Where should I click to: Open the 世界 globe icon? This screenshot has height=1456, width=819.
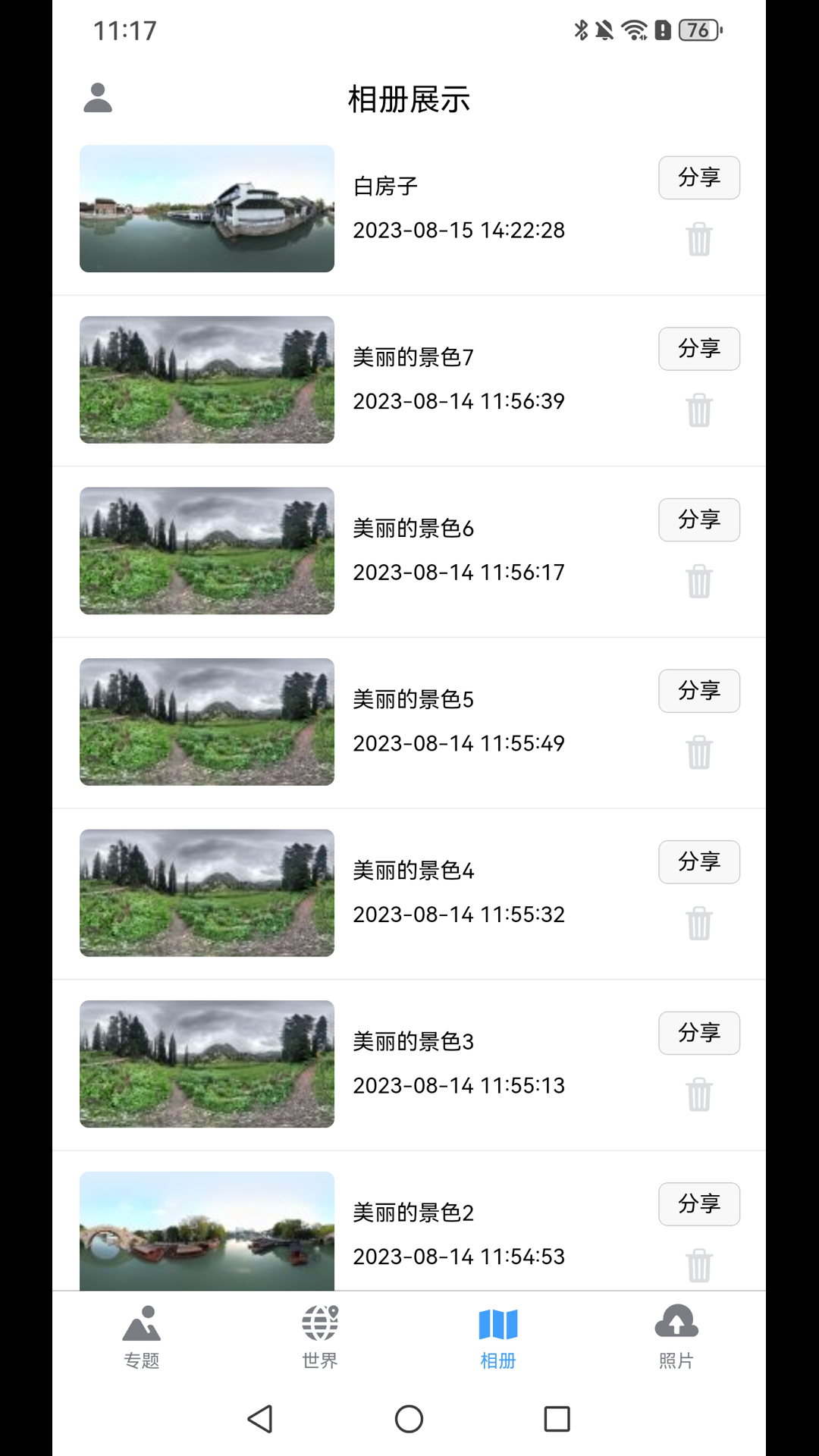click(319, 1322)
